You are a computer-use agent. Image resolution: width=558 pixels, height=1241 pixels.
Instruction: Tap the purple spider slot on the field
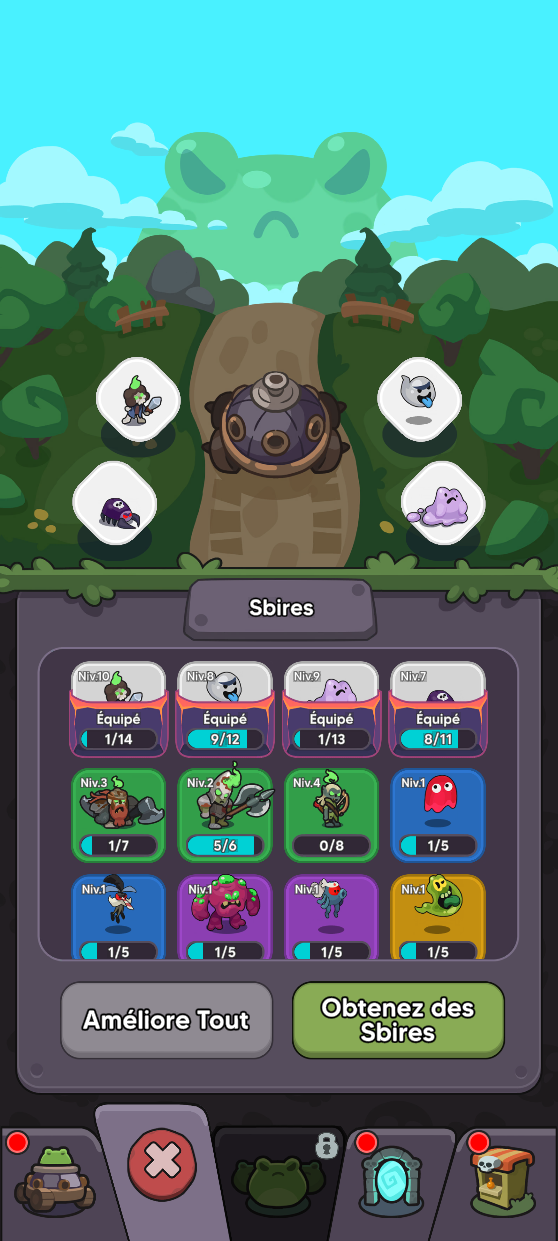(x=115, y=503)
